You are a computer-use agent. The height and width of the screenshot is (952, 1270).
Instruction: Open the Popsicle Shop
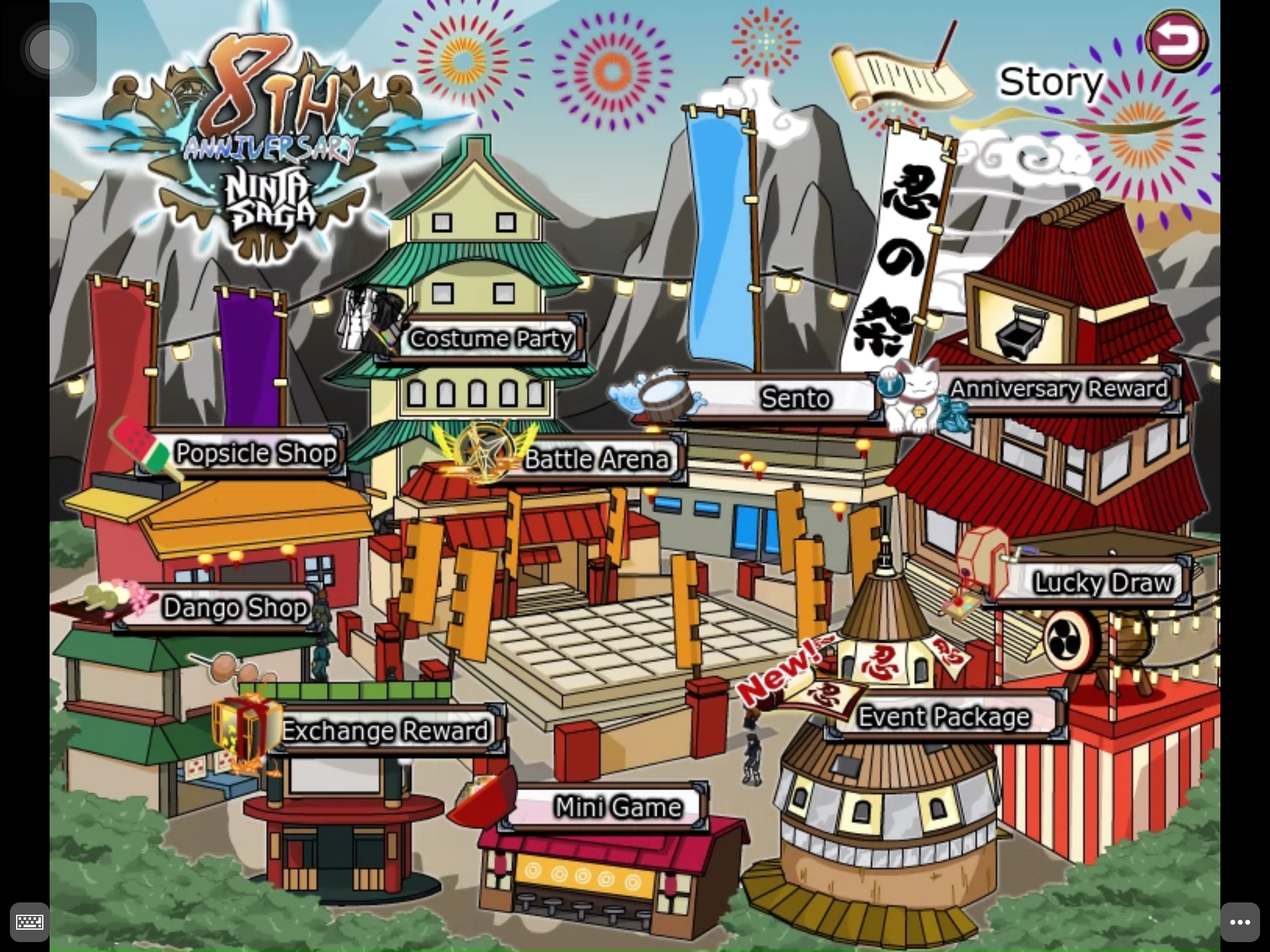255,453
